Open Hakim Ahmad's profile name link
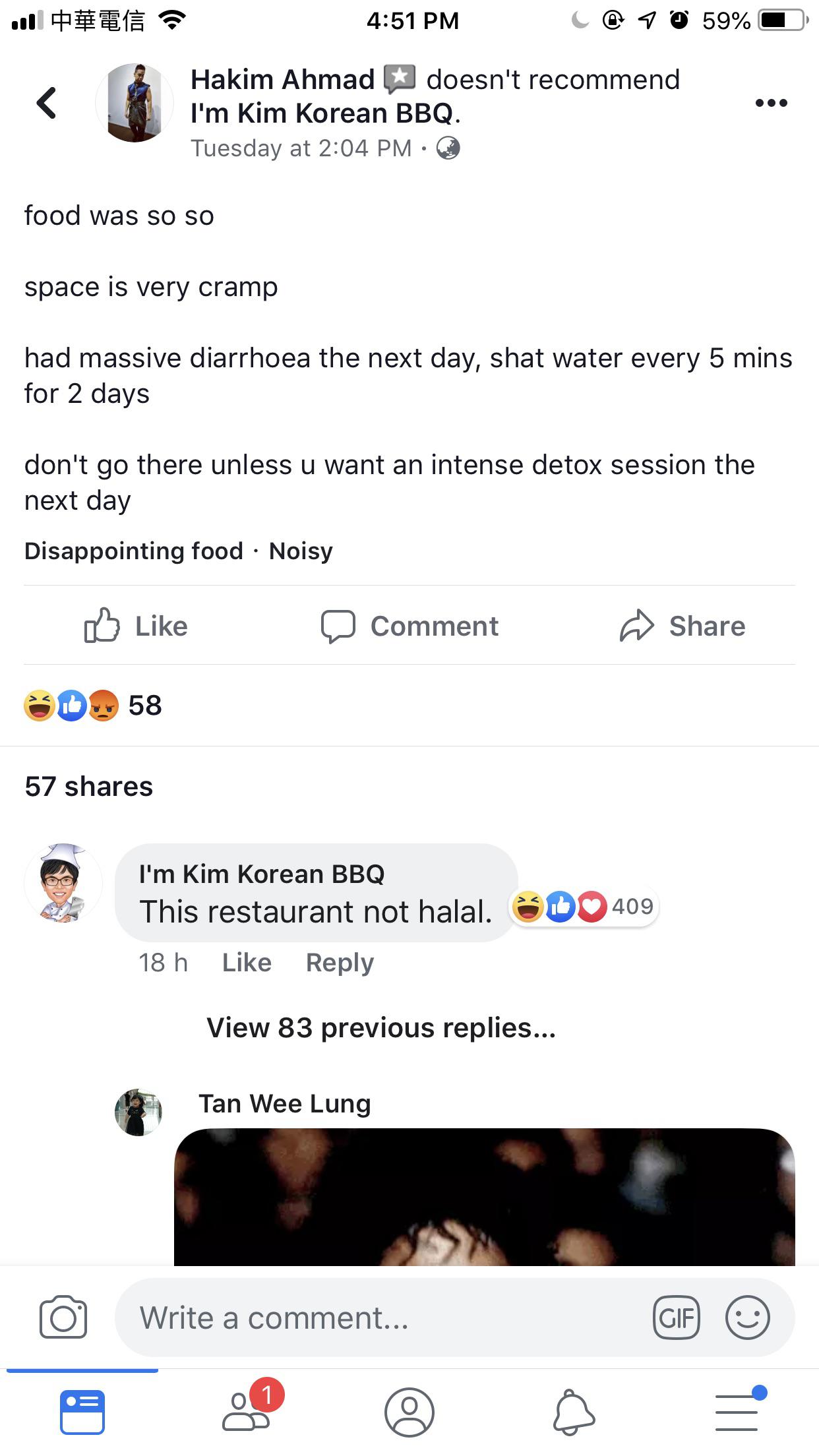Viewport: 819px width, 1456px height. (280, 78)
